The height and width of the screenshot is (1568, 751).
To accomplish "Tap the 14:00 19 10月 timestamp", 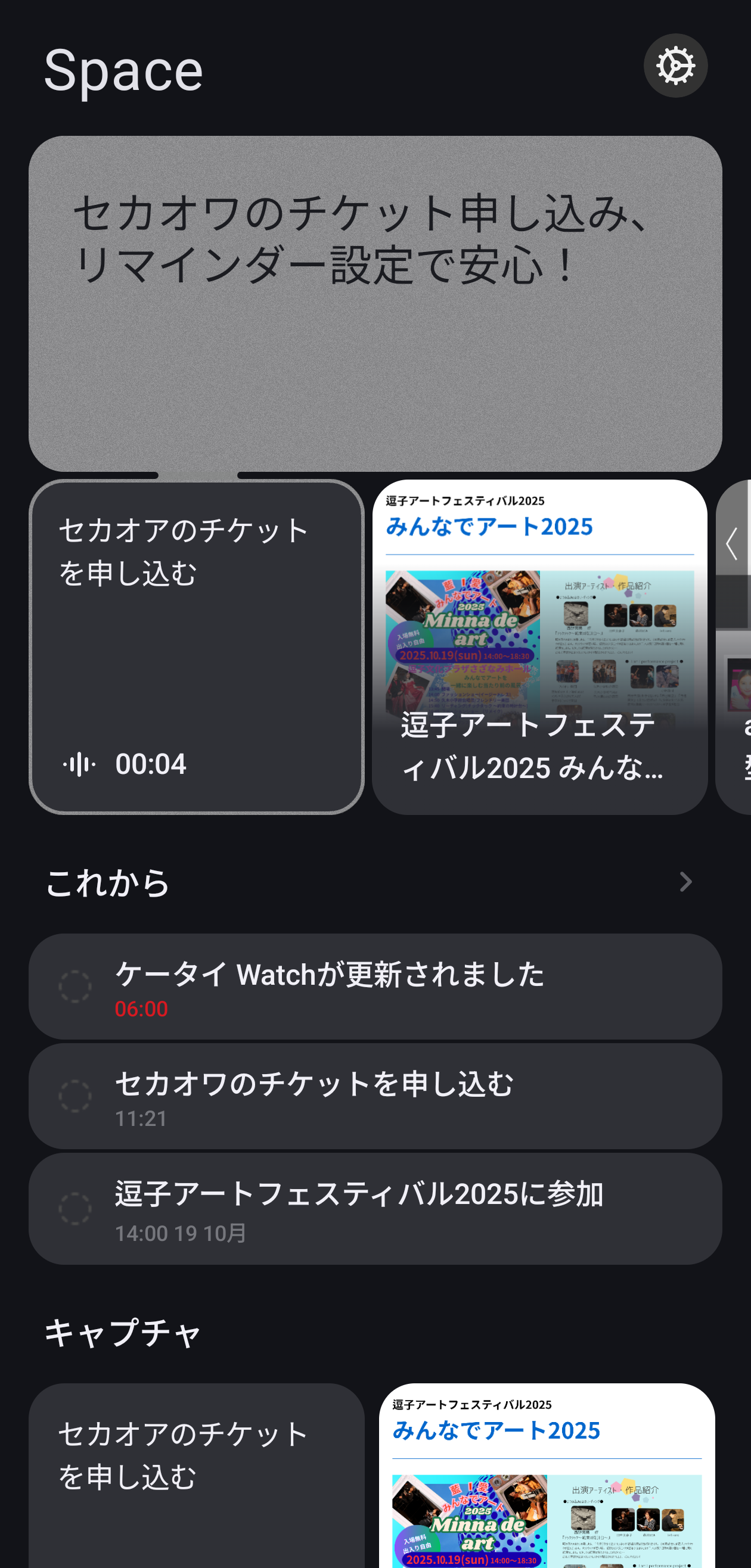I will [x=180, y=1233].
